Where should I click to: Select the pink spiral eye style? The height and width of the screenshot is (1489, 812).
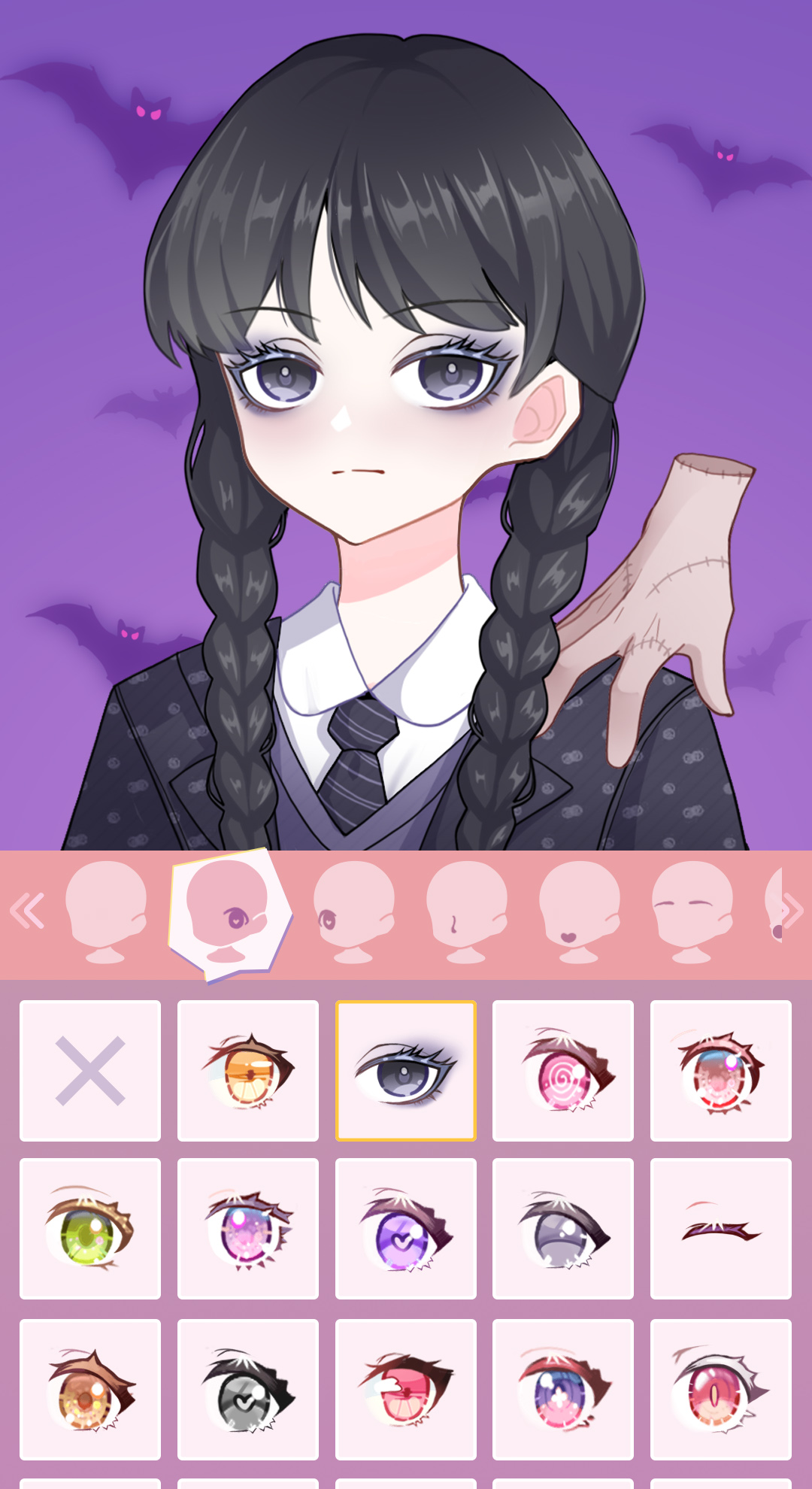563,1071
